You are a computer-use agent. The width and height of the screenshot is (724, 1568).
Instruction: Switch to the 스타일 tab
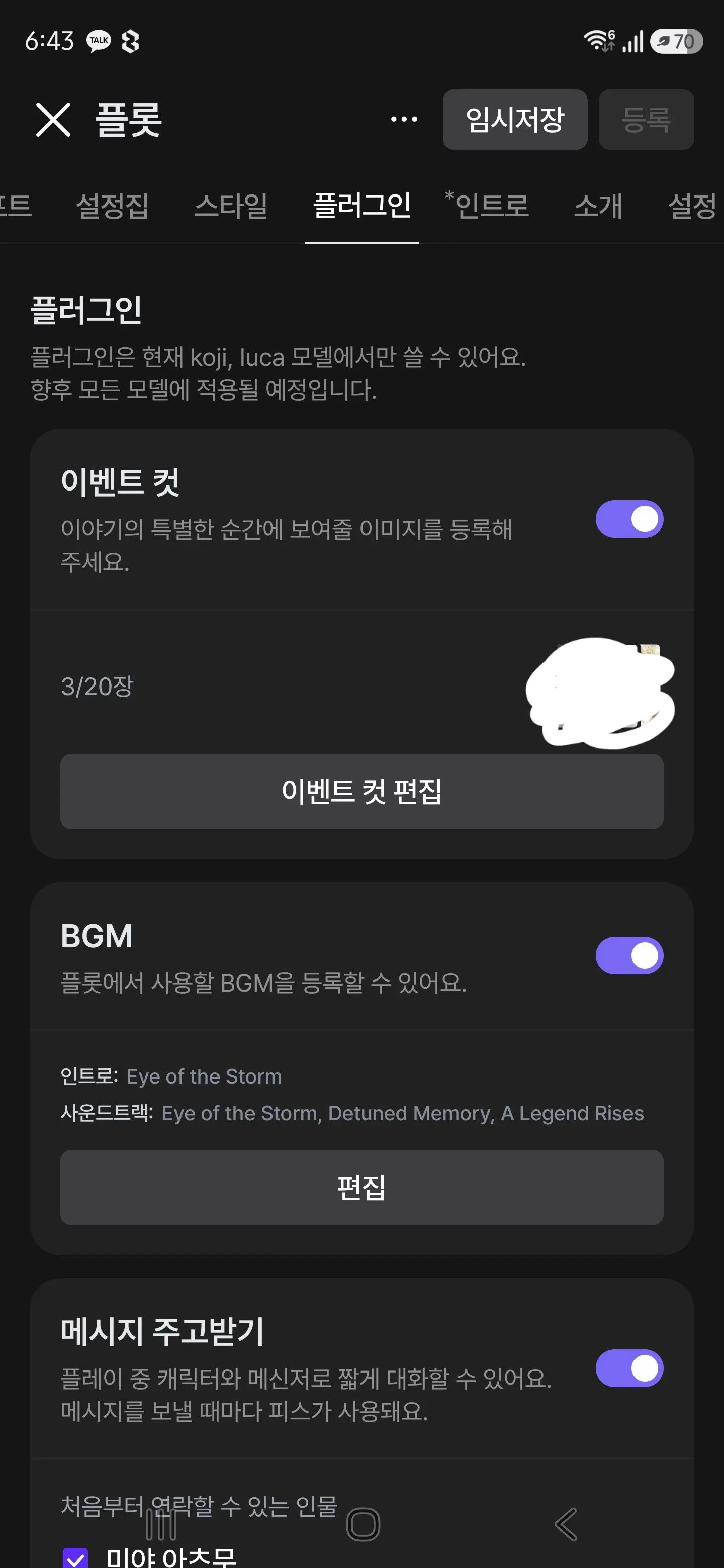[231, 206]
